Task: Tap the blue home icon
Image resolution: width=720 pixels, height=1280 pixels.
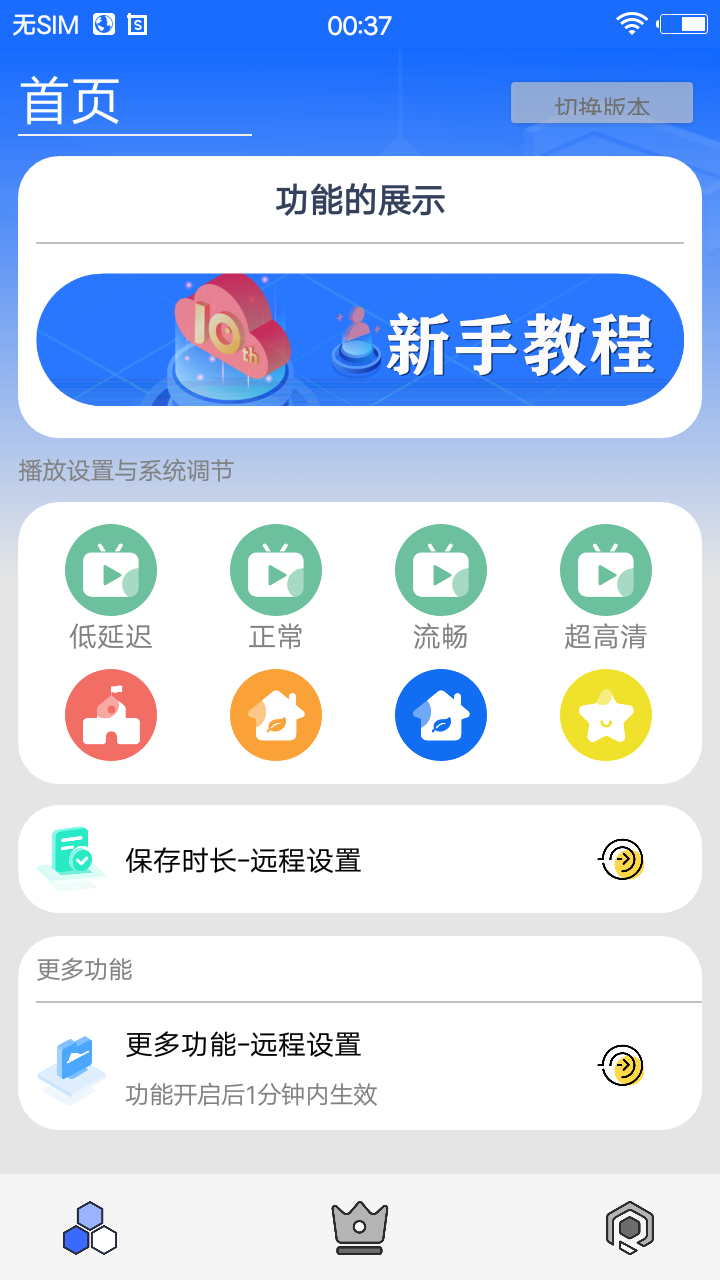Action: click(441, 715)
